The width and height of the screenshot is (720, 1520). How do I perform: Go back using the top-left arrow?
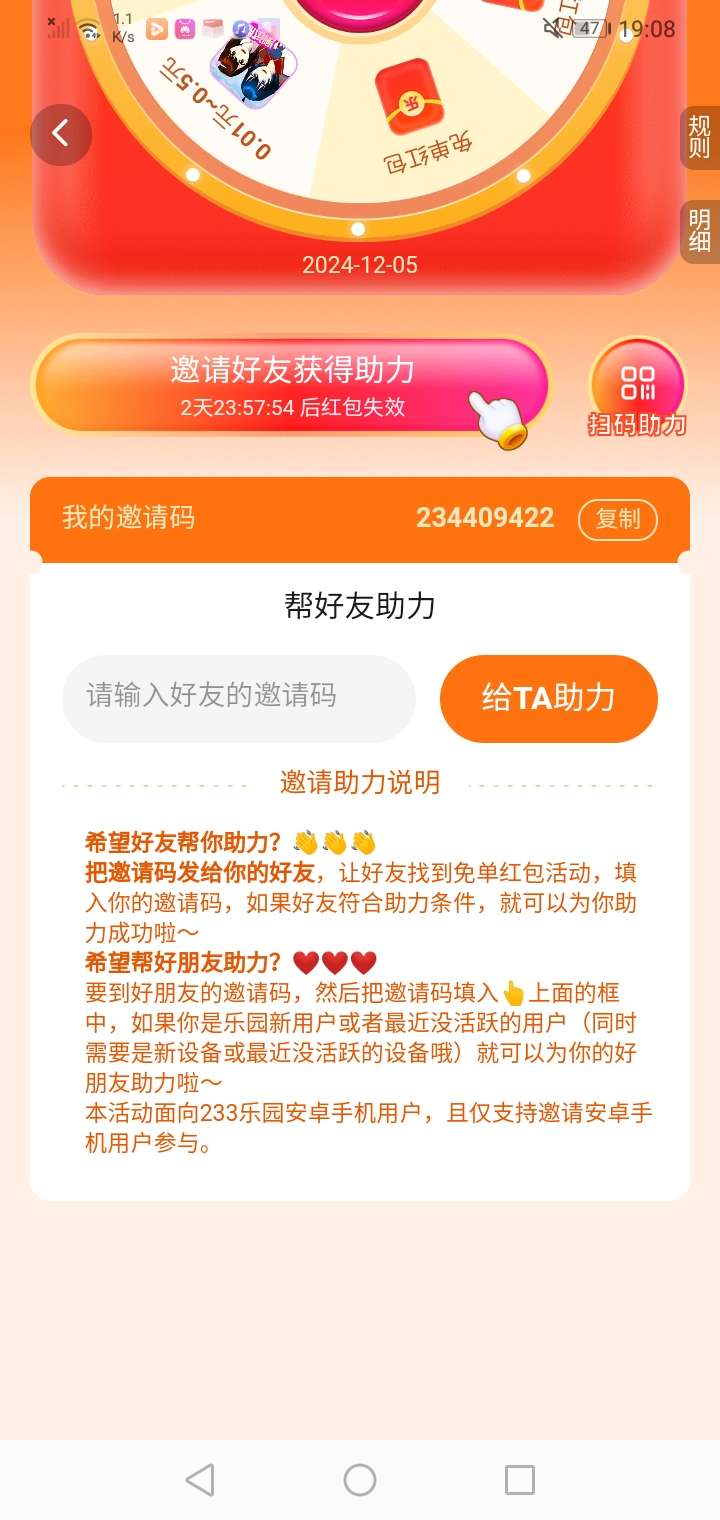[x=61, y=134]
